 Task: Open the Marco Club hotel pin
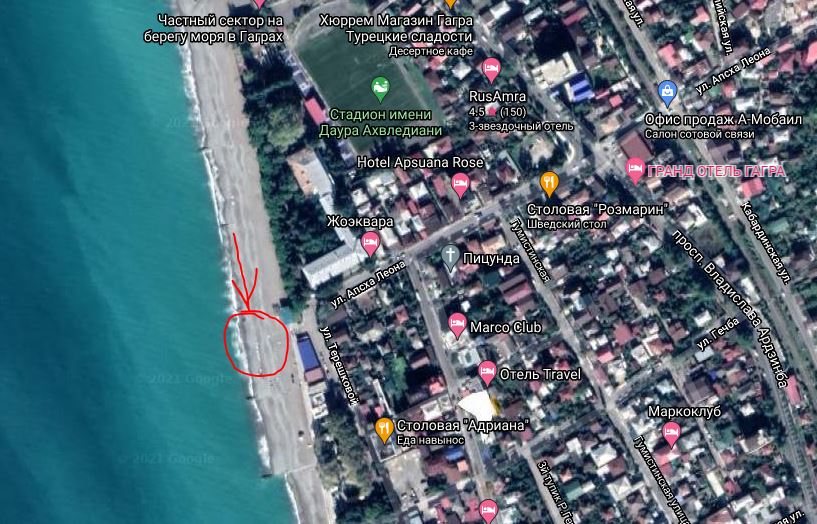tap(457, 324)
